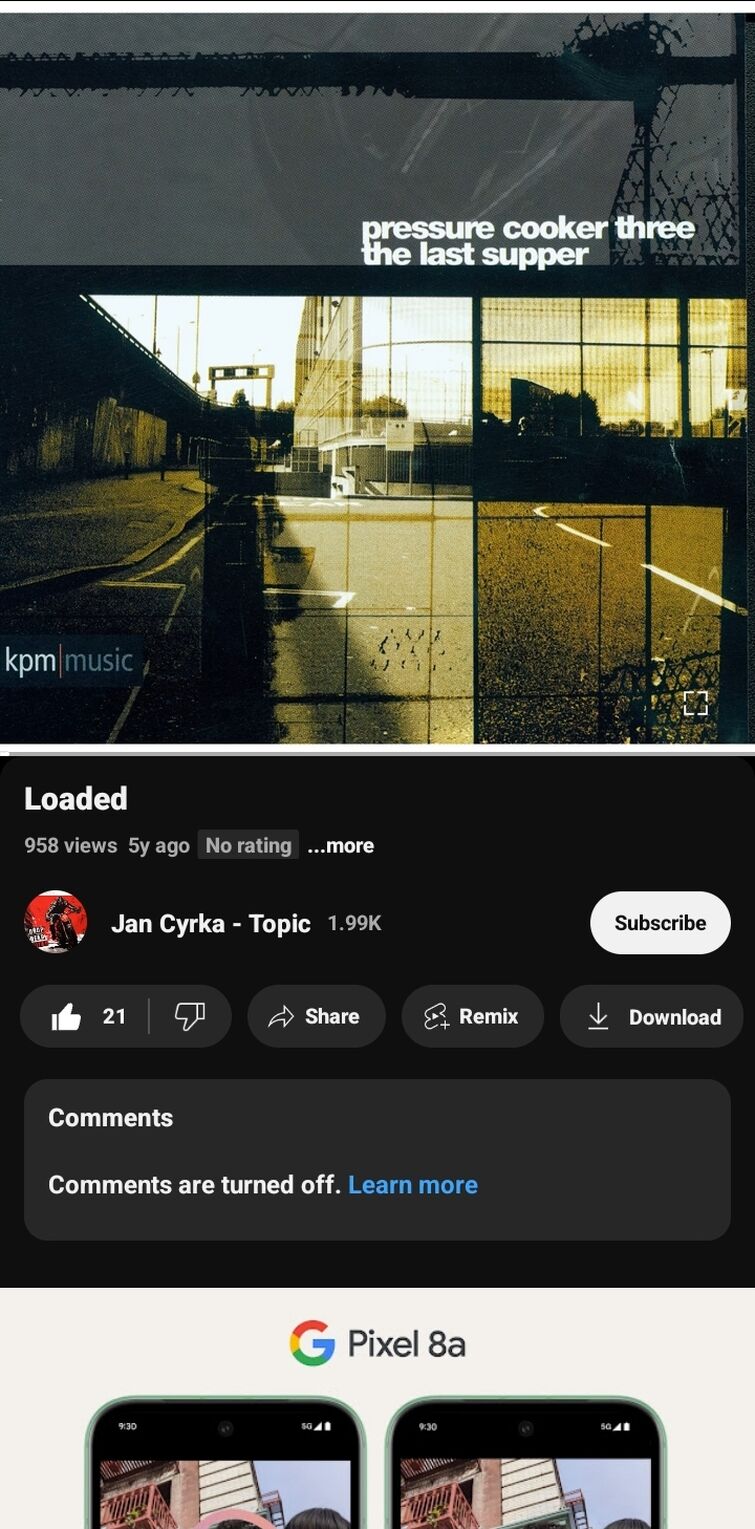Subscribe to Jan Cyrka - Topic

coord(659,923)
